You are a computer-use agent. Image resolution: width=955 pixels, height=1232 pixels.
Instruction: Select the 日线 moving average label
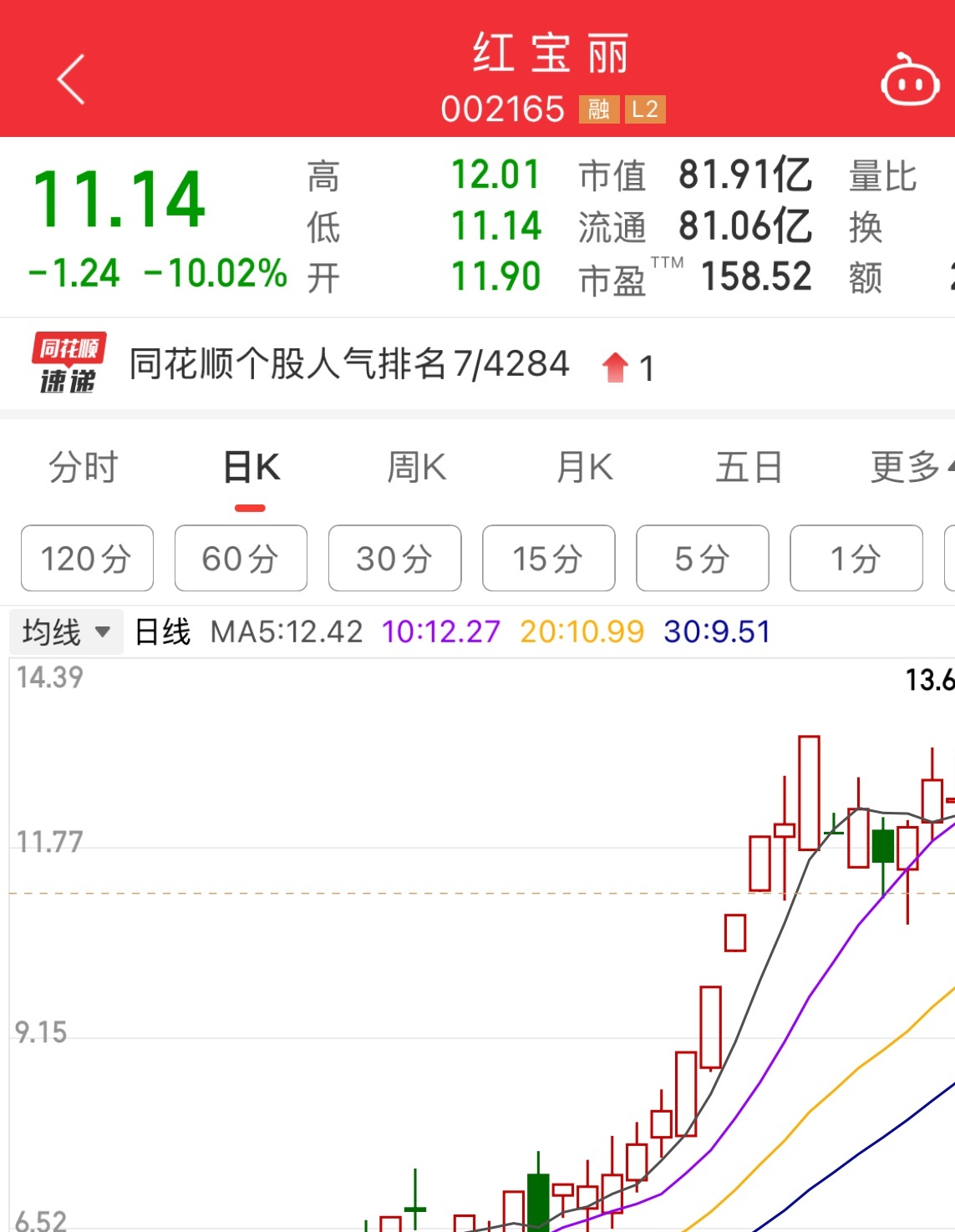(160, 632)
